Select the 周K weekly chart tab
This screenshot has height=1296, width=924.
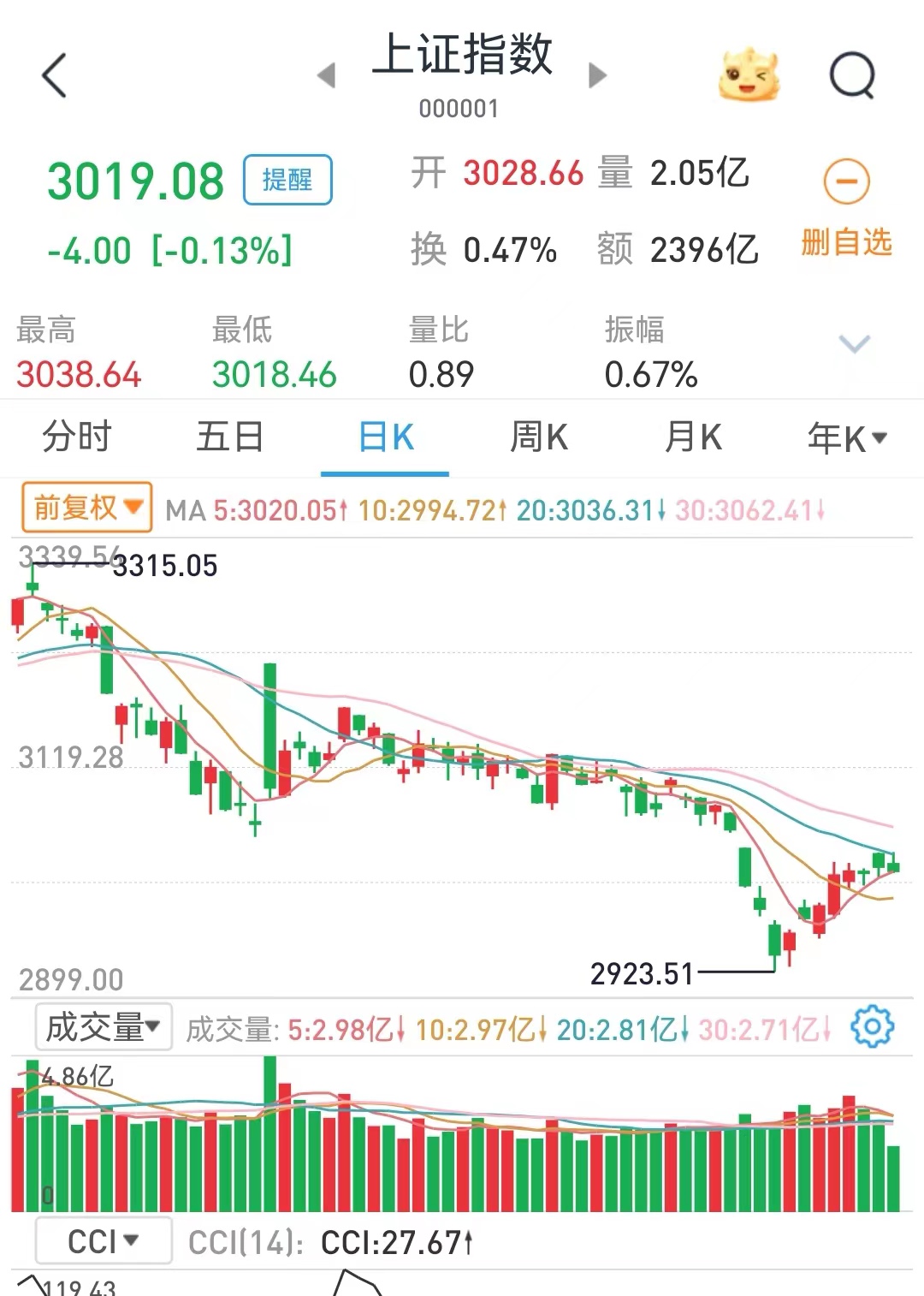coord(537,437)
